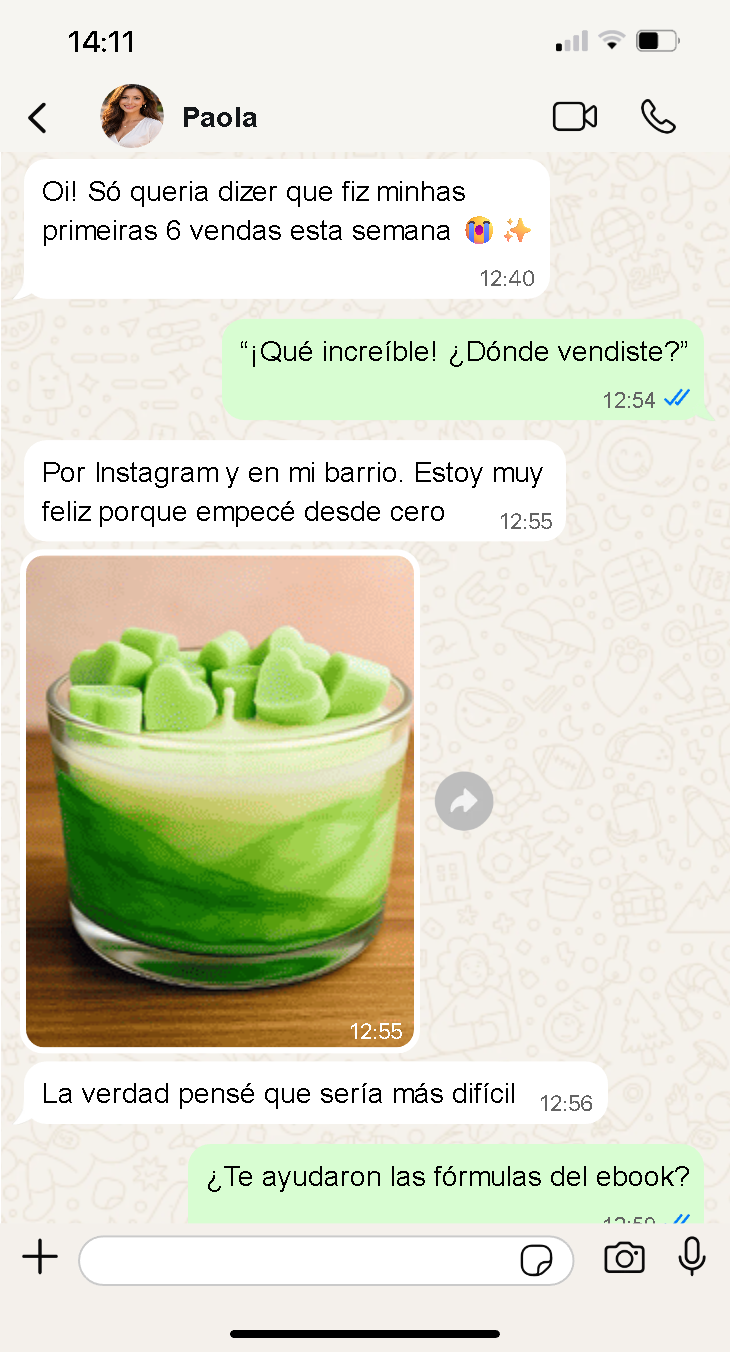Forward the candle photo

464,801
